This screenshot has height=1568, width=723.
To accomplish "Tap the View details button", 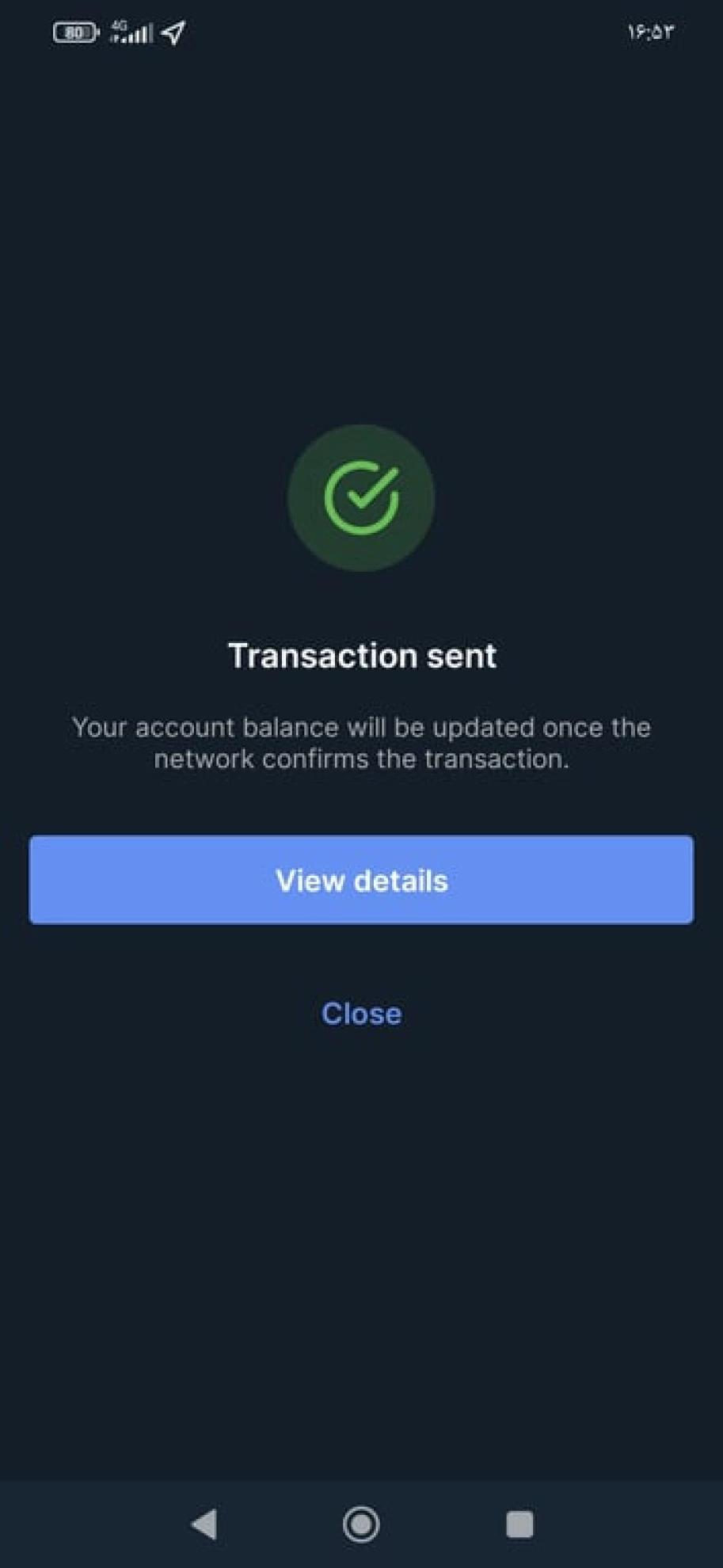I will tap(361, 880).
